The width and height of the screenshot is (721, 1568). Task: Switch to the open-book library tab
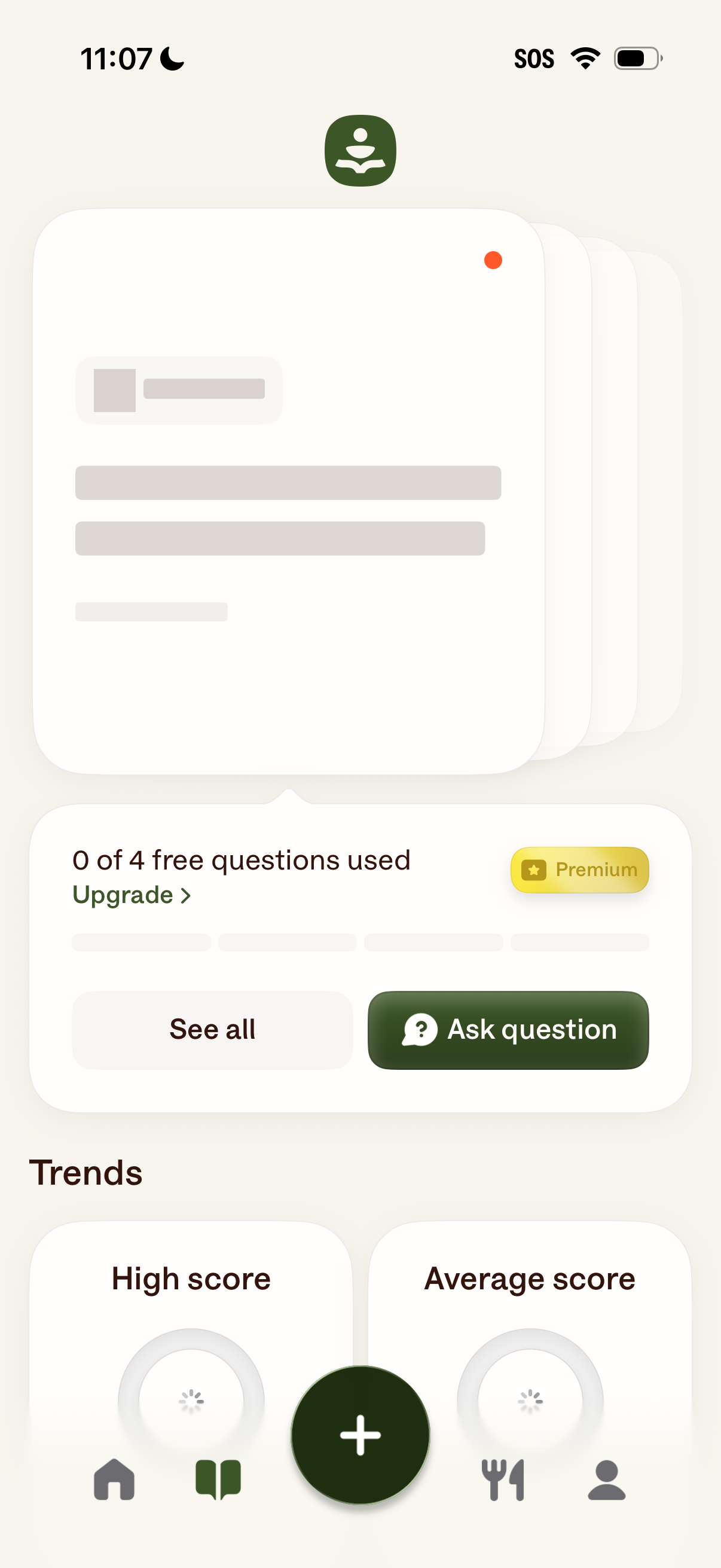click(x=218, y=1479)
